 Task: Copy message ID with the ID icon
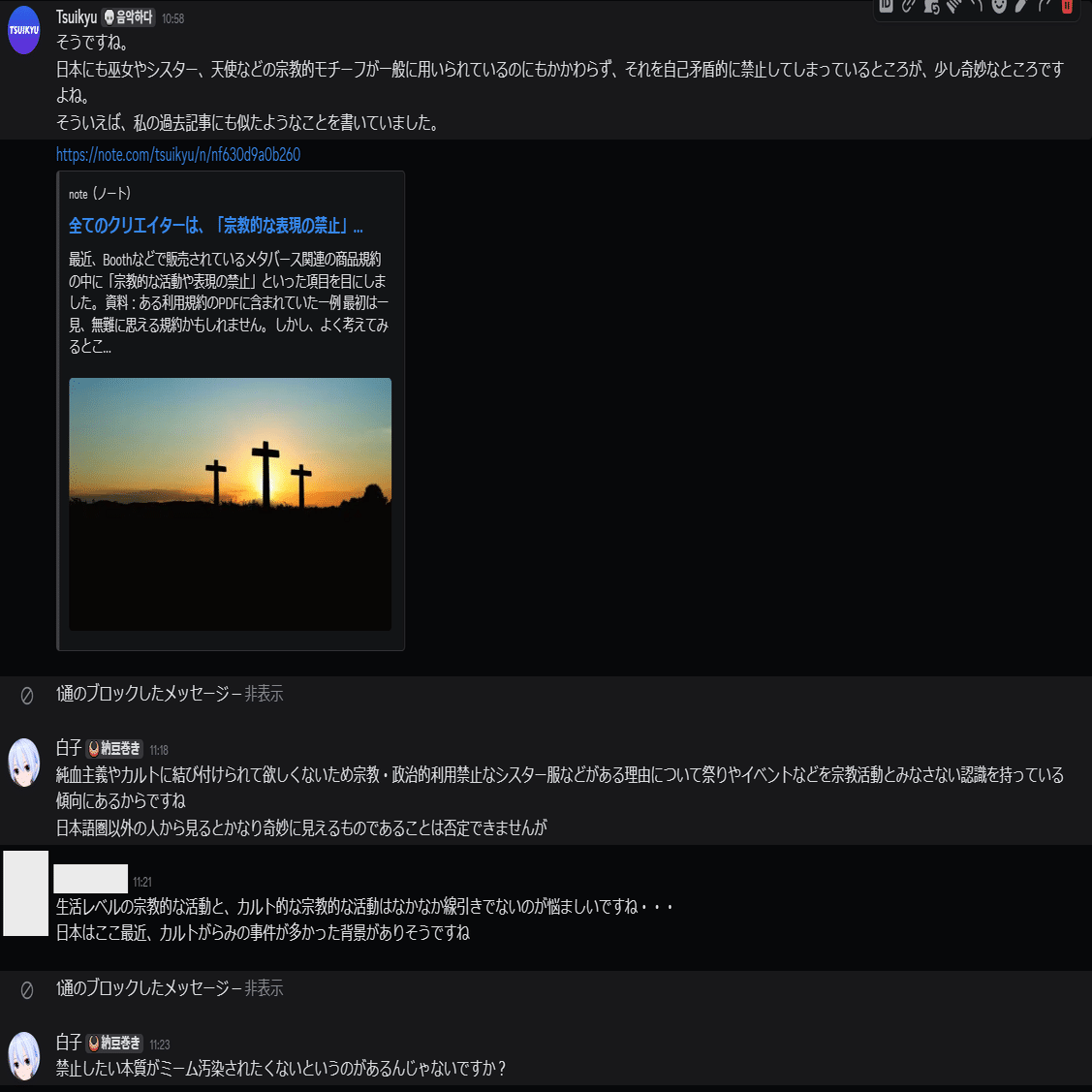[x=886, y=5]
